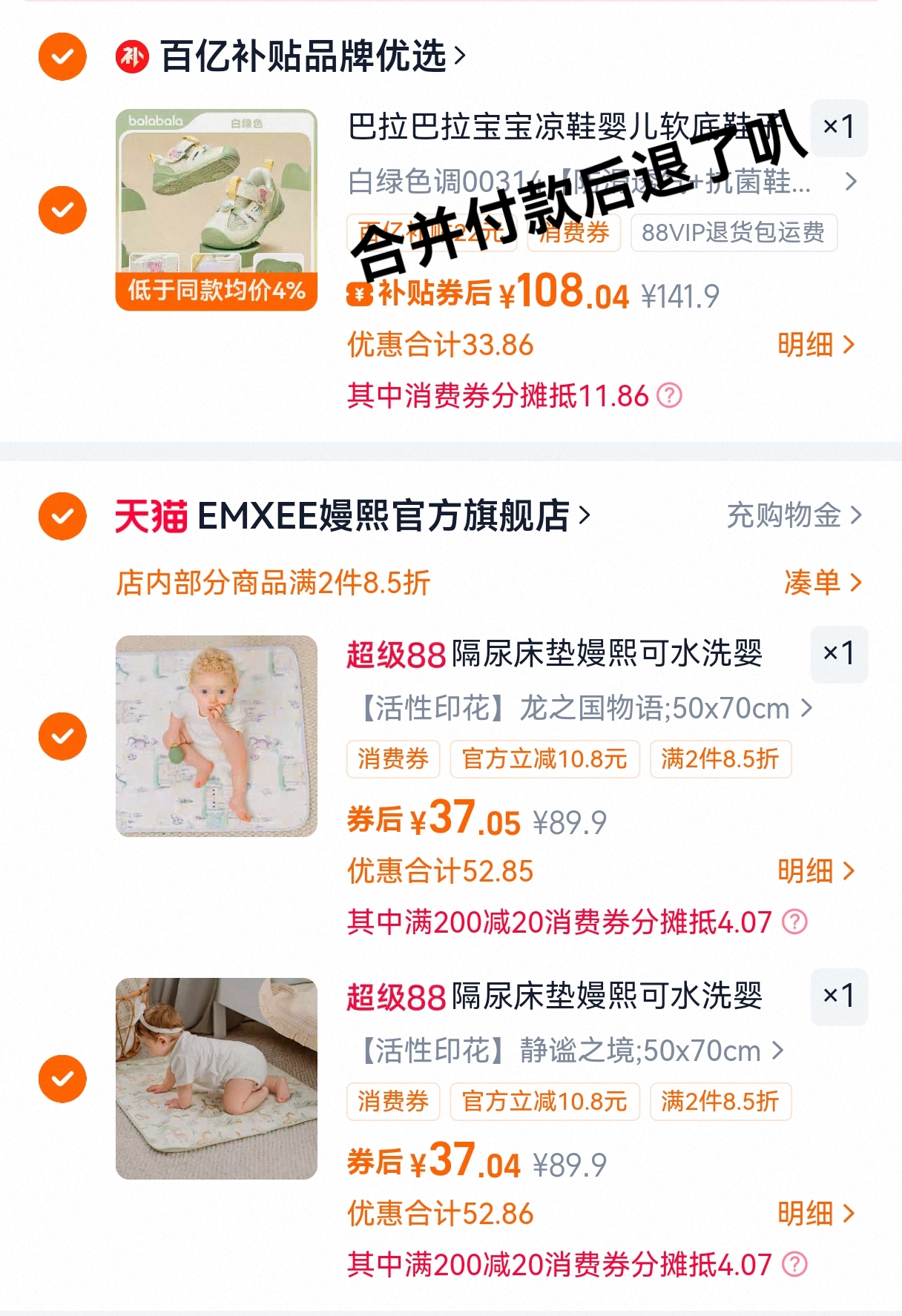
Task: Adjust quantity of the 静谧之境 bed pad
Action: [x=838, y=996]
